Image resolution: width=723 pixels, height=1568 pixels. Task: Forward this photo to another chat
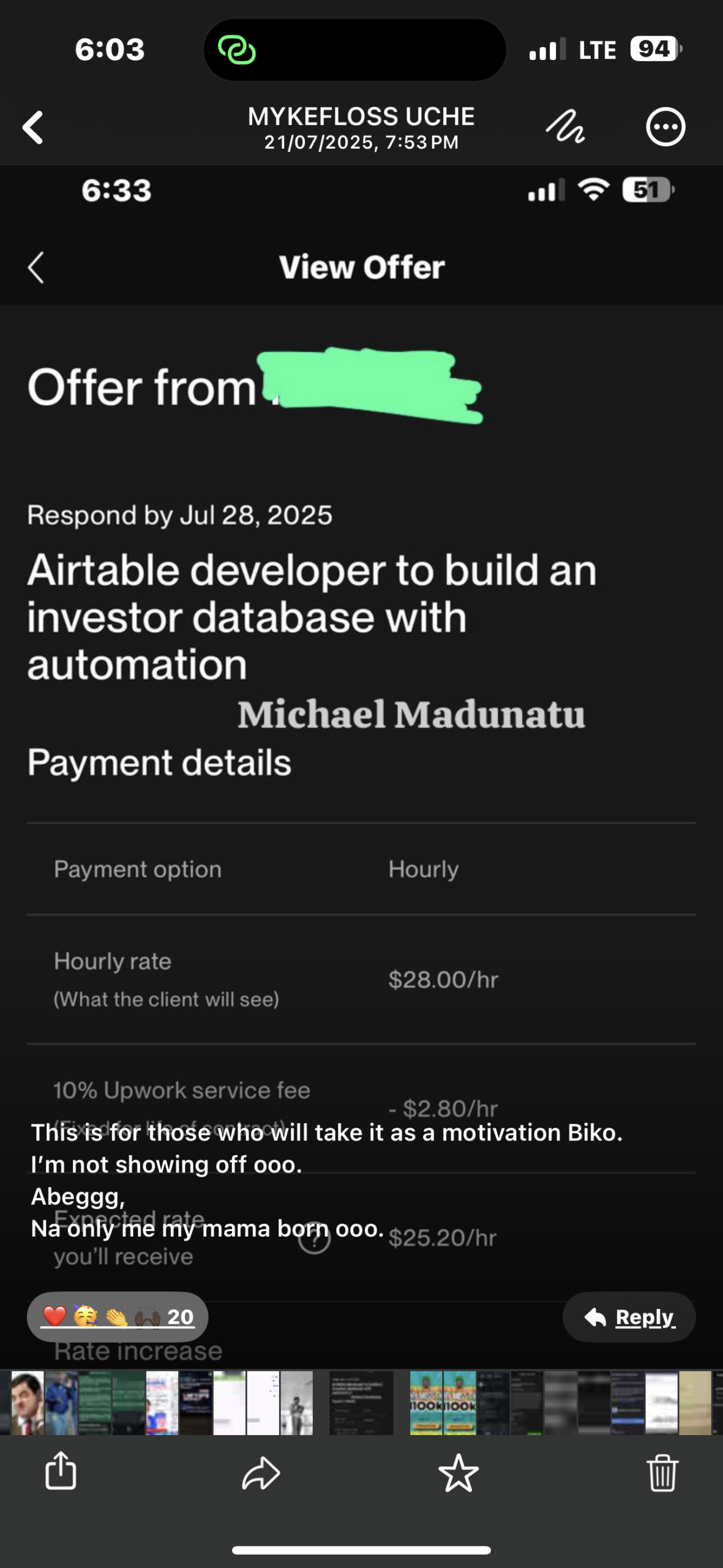261,1472
